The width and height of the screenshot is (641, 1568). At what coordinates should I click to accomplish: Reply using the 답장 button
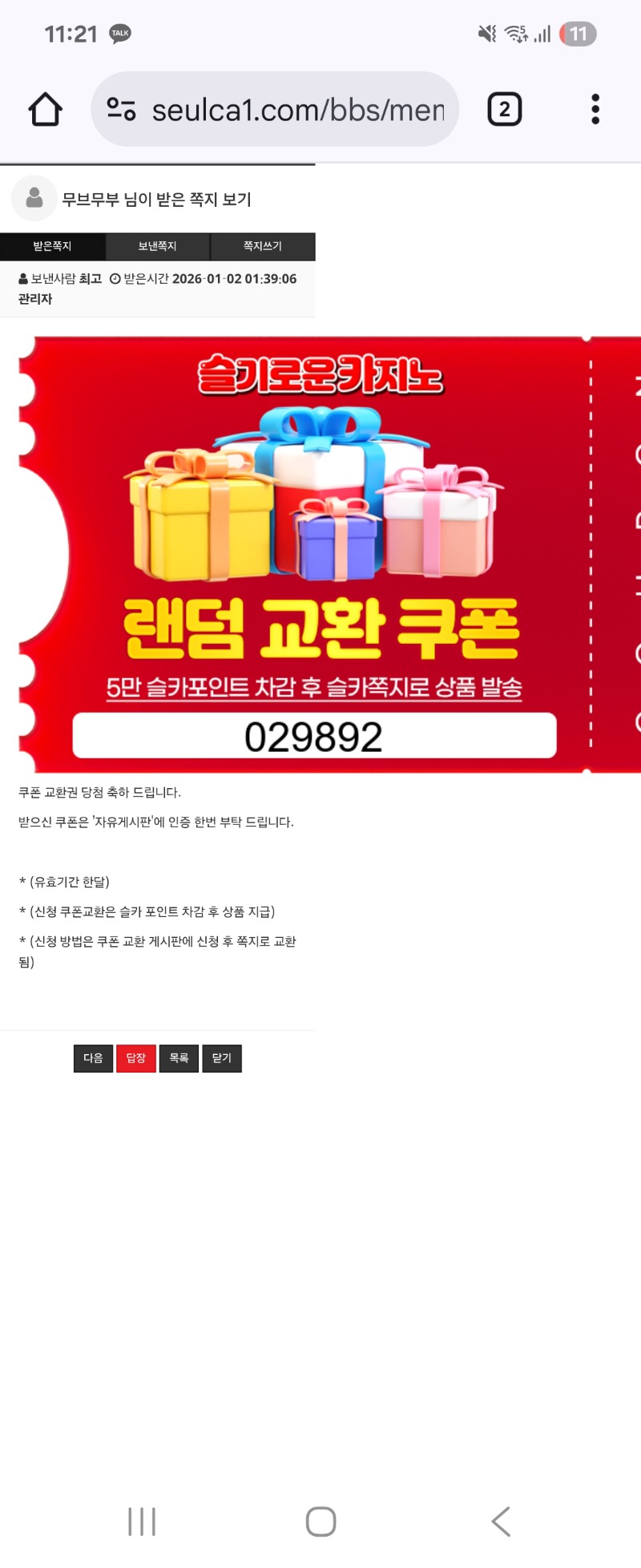coord(135,1058)
